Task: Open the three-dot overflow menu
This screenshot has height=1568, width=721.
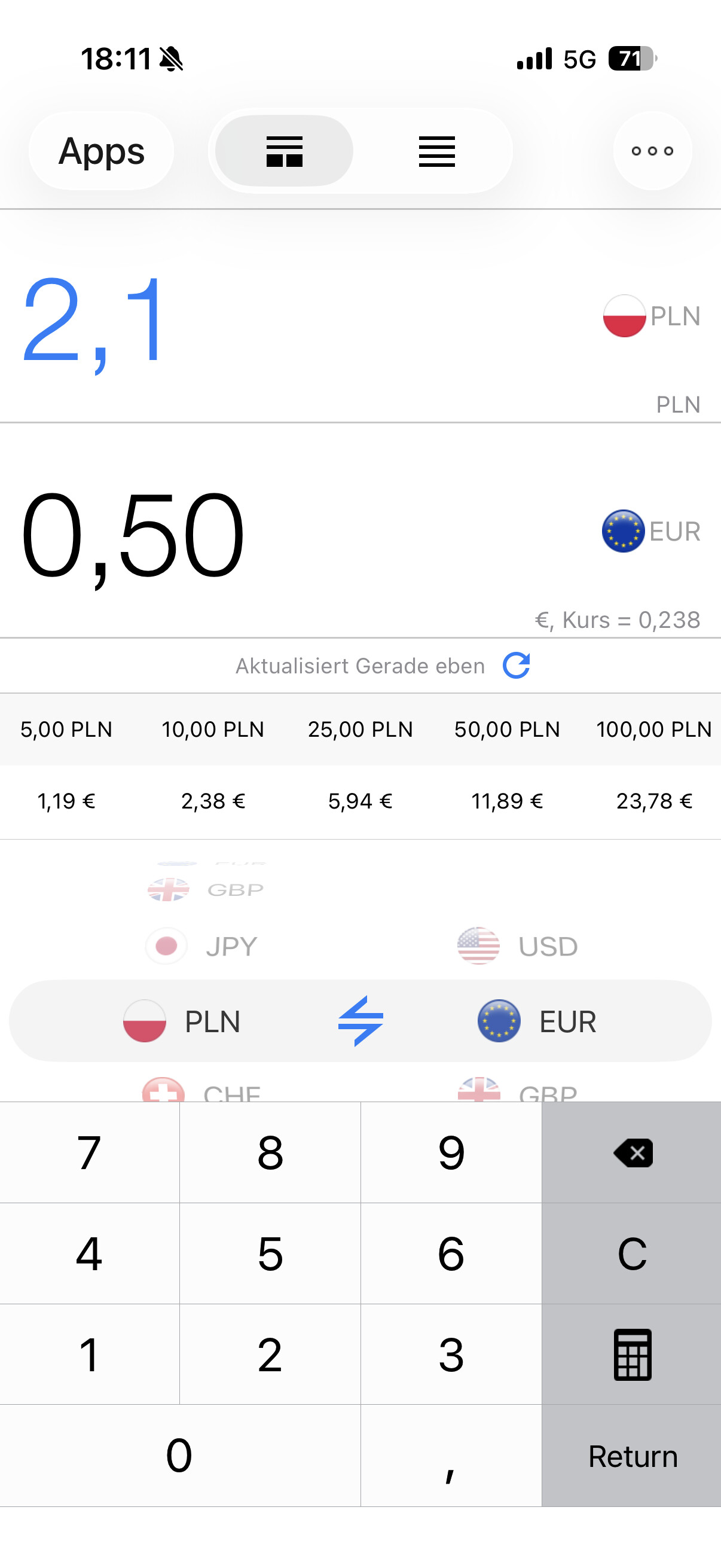Action: point(652,151)
